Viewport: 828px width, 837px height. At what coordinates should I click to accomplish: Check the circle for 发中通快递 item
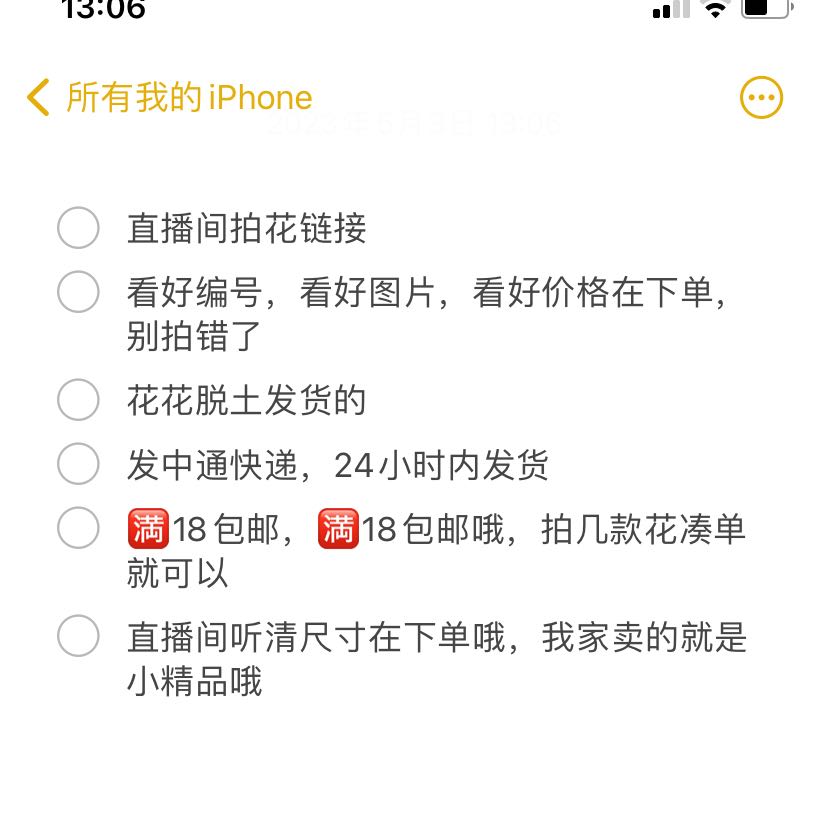[77, 464]
